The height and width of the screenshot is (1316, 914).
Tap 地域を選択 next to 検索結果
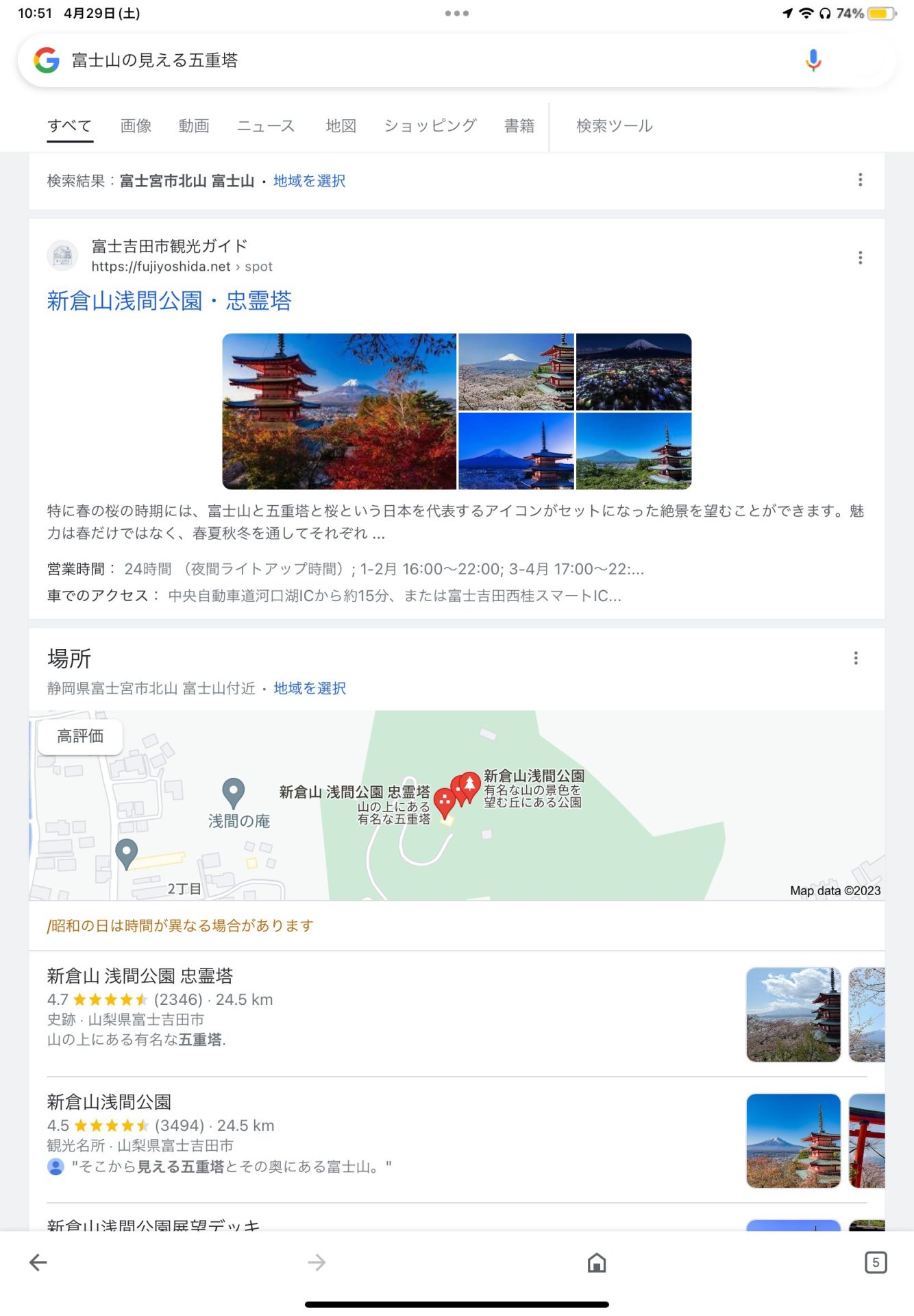tap(309, 180)
